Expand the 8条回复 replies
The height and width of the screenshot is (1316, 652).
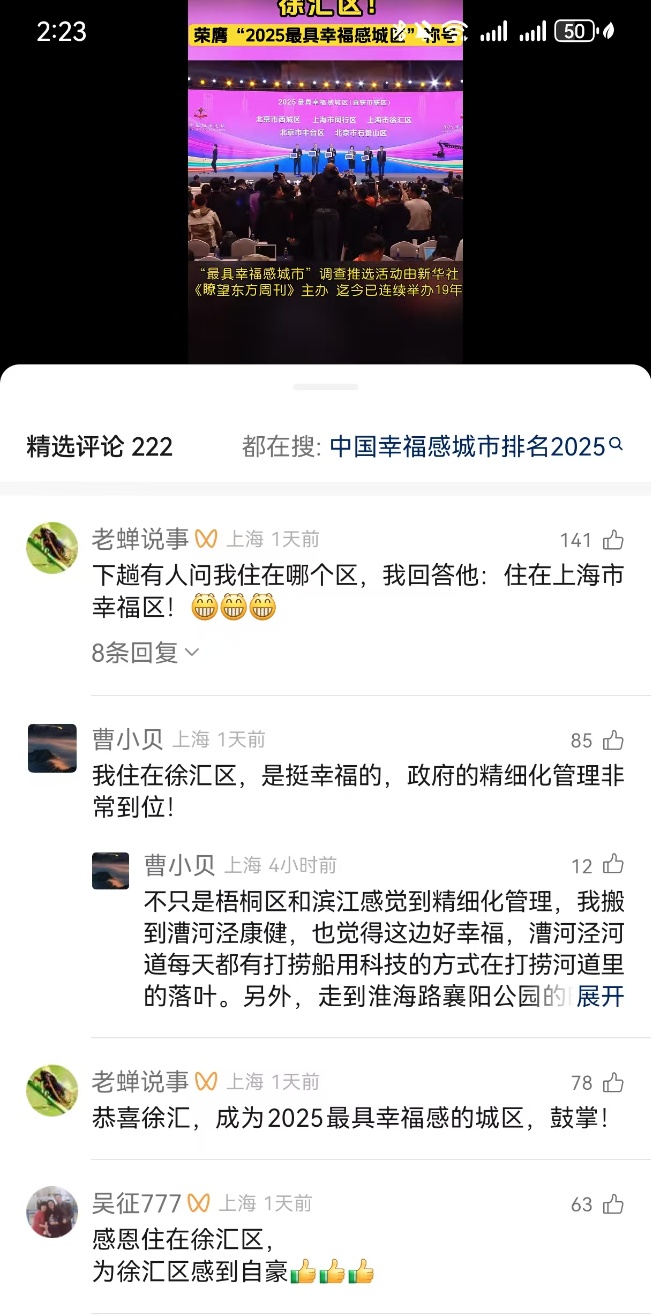click(x=145, y=653)
